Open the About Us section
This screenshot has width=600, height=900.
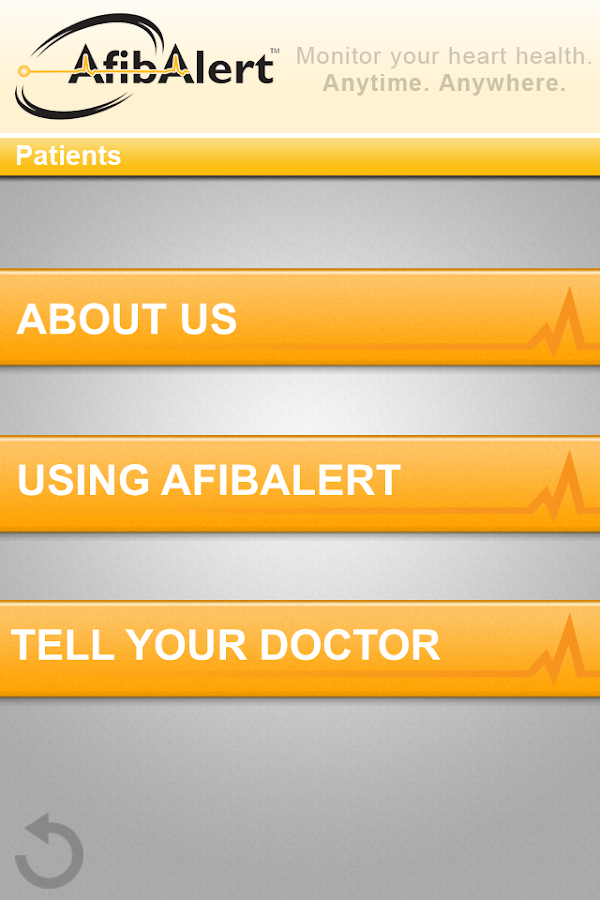click(x=300, y=318)
